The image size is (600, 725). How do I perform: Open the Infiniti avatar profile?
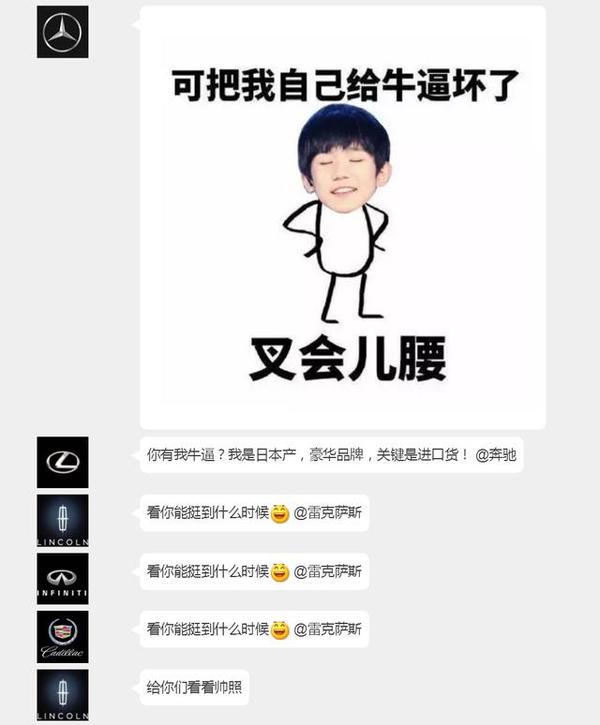[62, 578]
